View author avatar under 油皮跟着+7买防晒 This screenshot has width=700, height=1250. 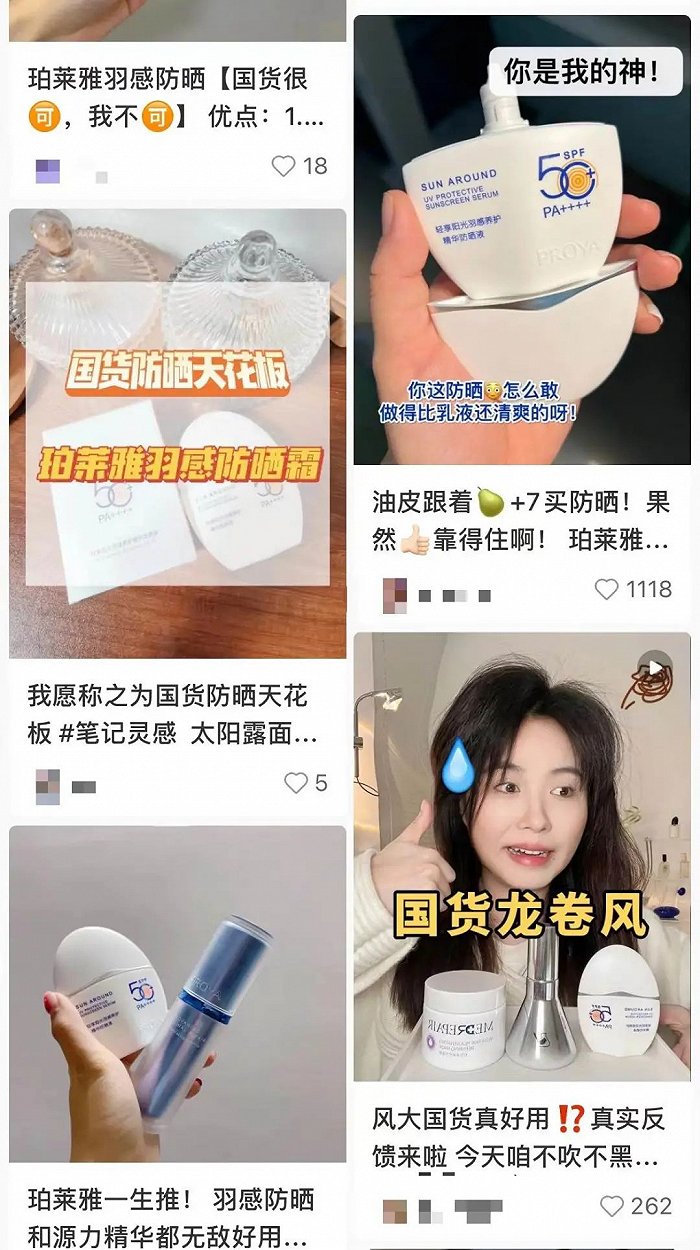pyautogui.click(x=395, y=594)
